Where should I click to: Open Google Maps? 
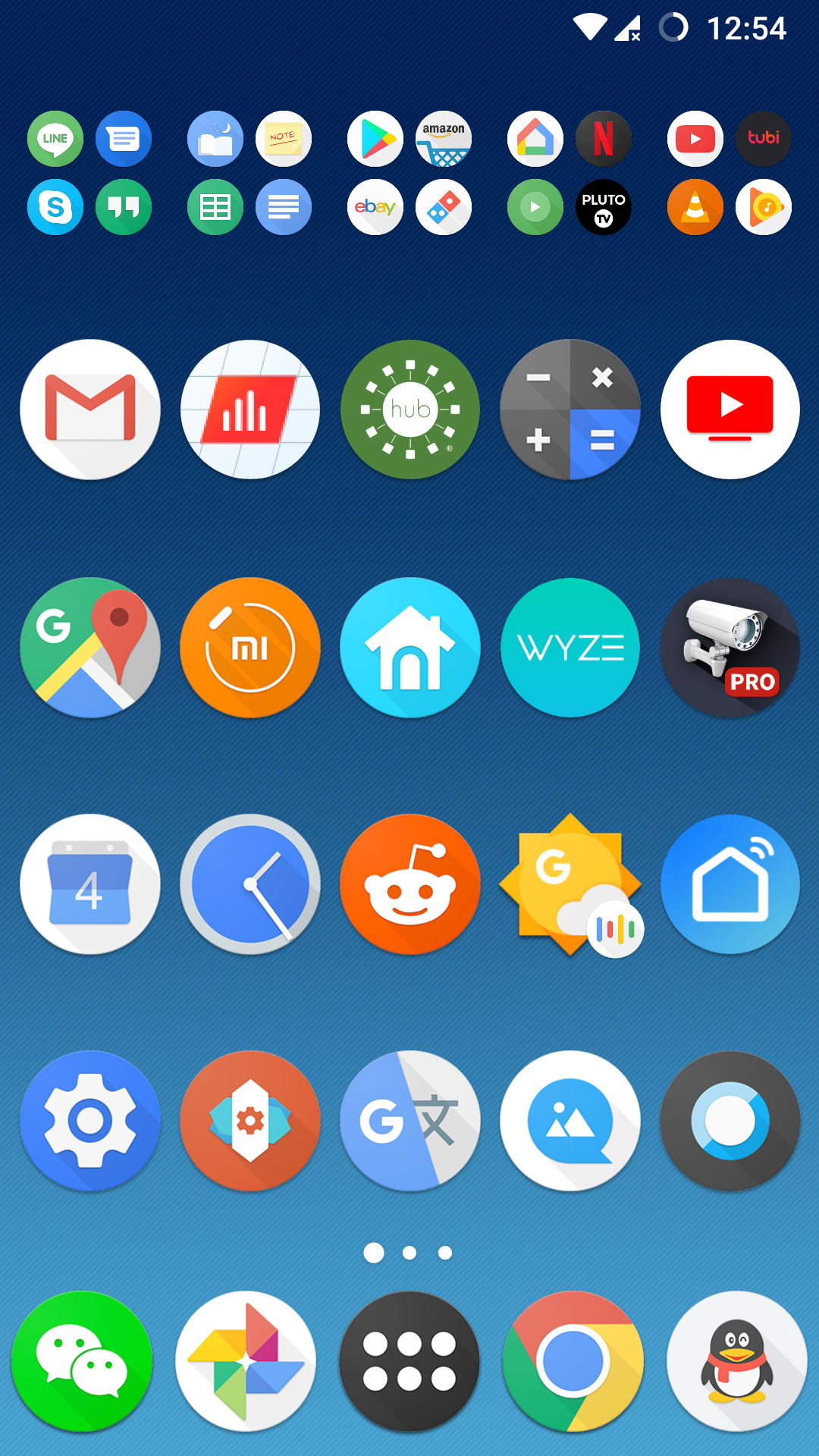(x=90, y=648)
